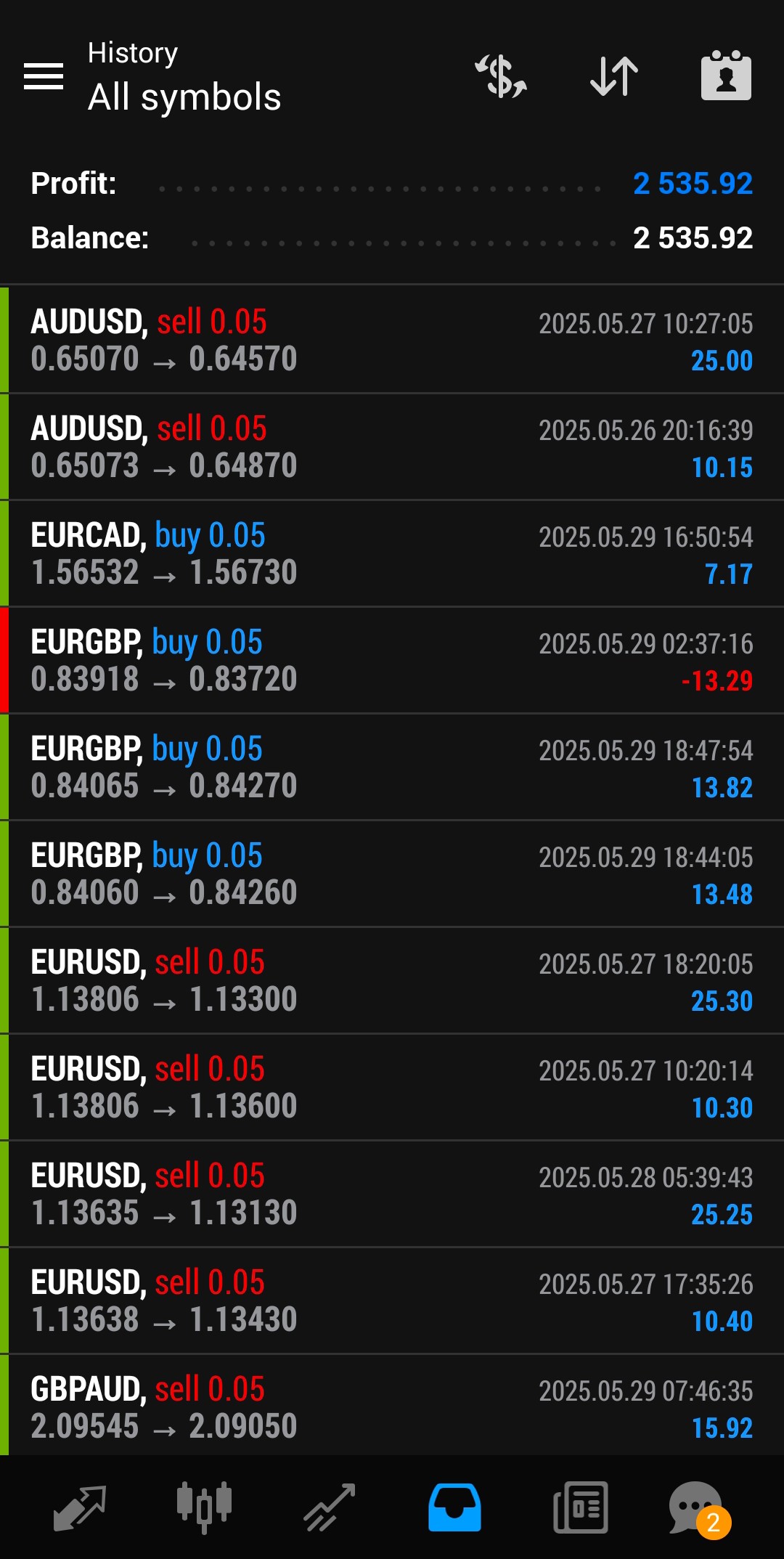Open the sort arrows option
This screenshot has height=1559, width=784.
click(x=614, y=76)
